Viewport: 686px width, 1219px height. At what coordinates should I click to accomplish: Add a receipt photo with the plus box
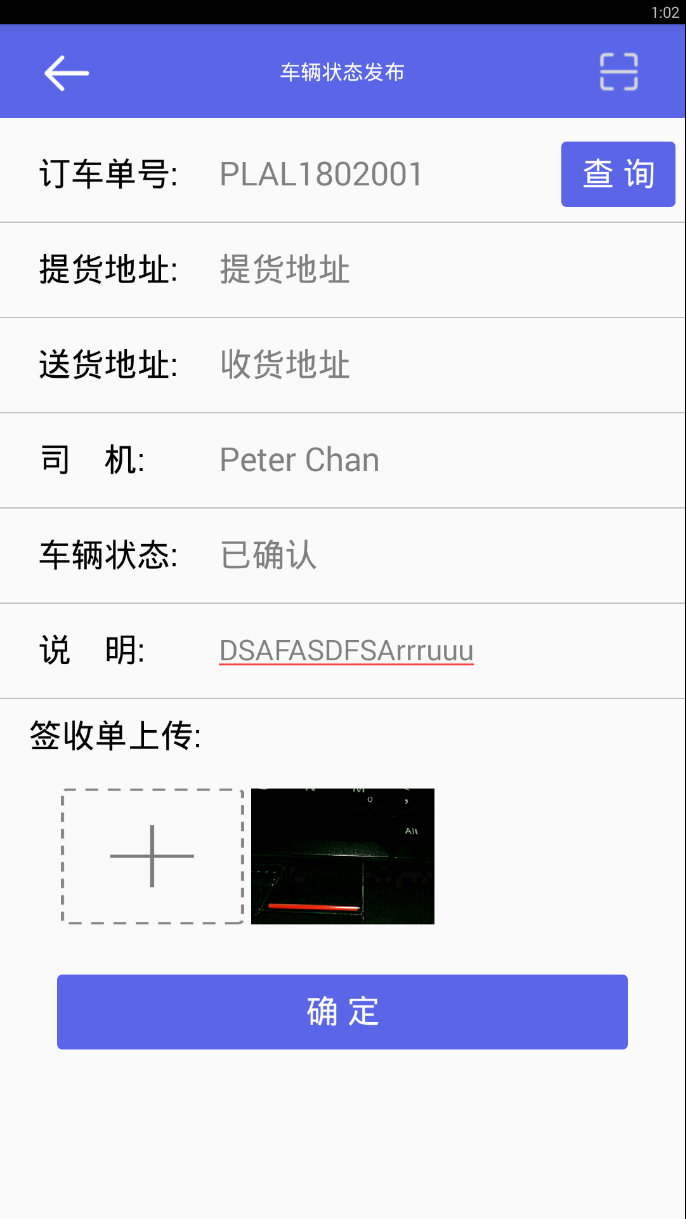152,856
